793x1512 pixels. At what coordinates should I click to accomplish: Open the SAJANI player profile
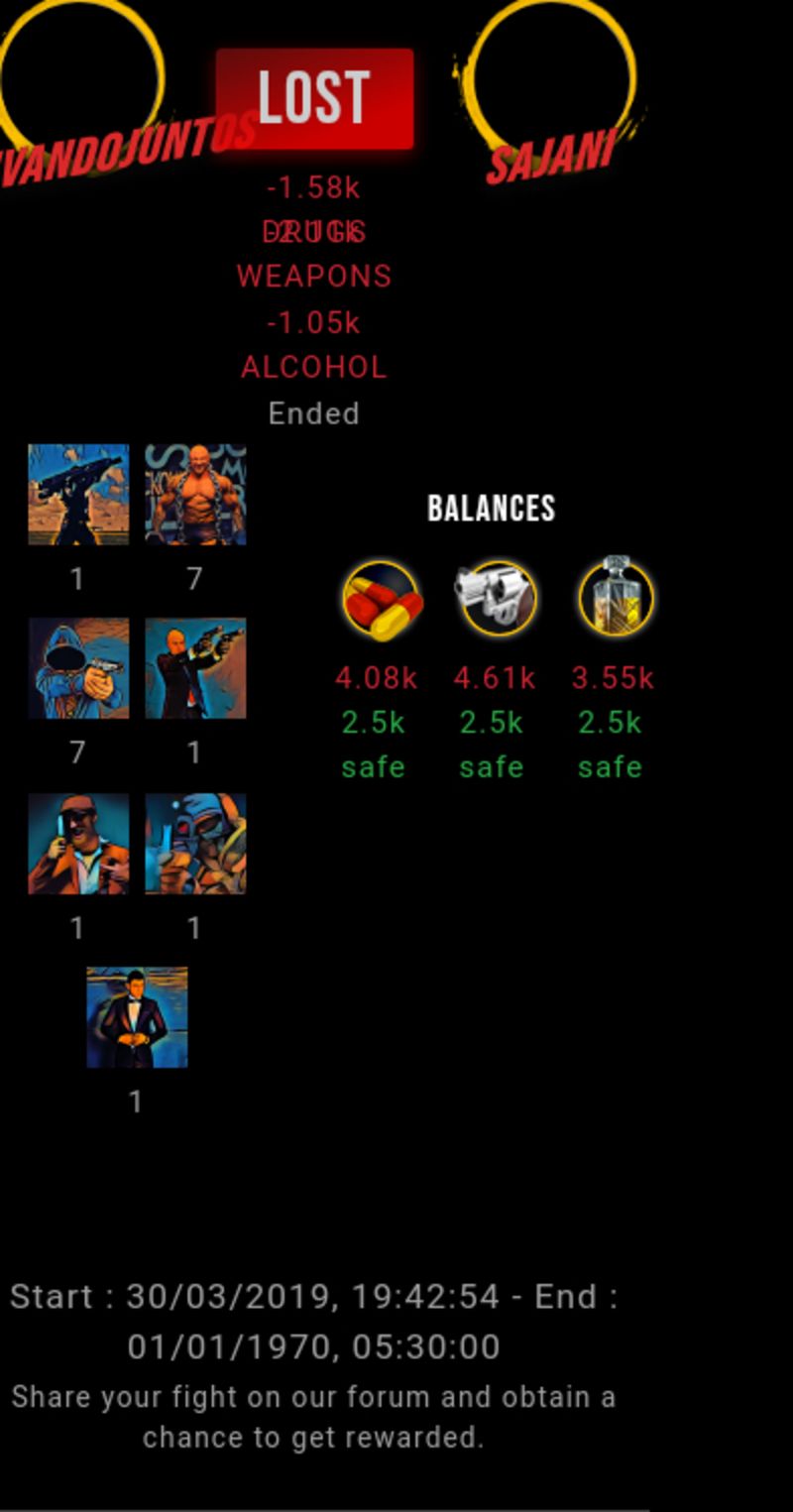pos(550,156)
